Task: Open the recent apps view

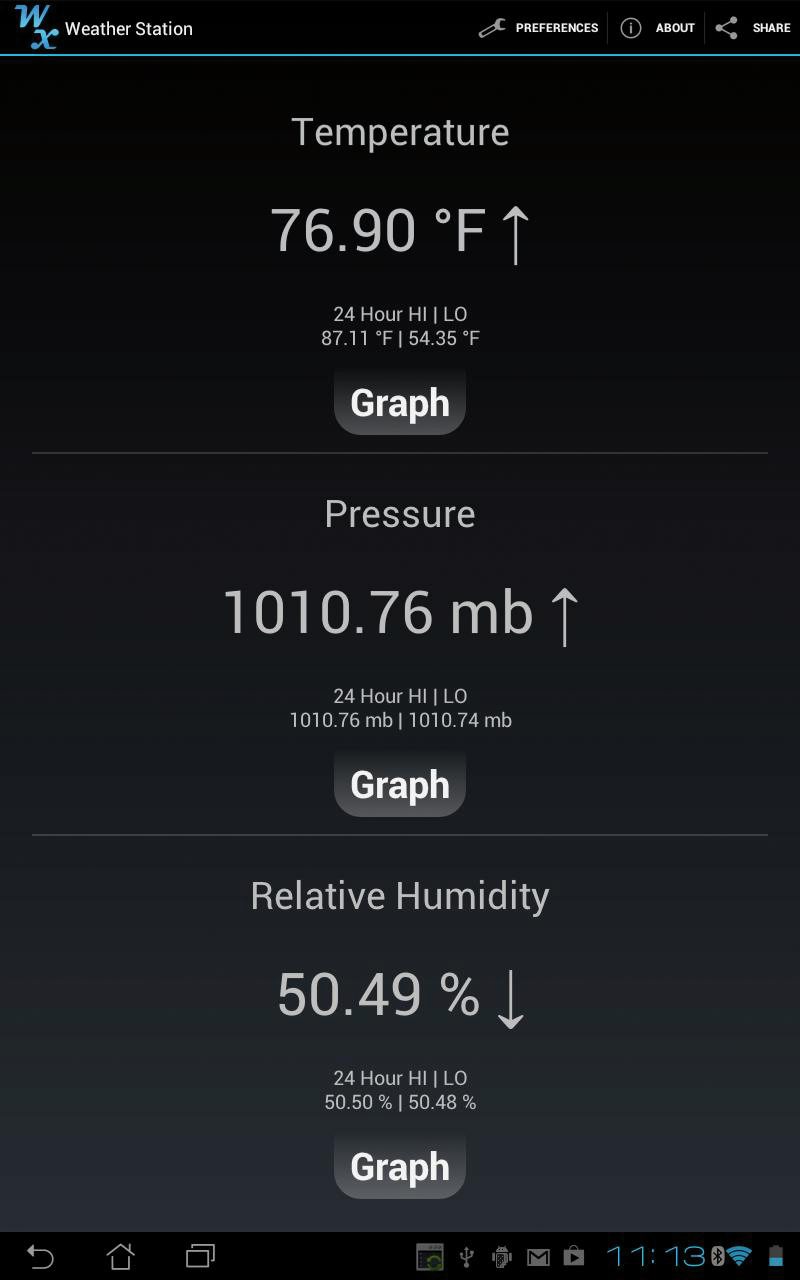Action: (x=200, y=1256)
